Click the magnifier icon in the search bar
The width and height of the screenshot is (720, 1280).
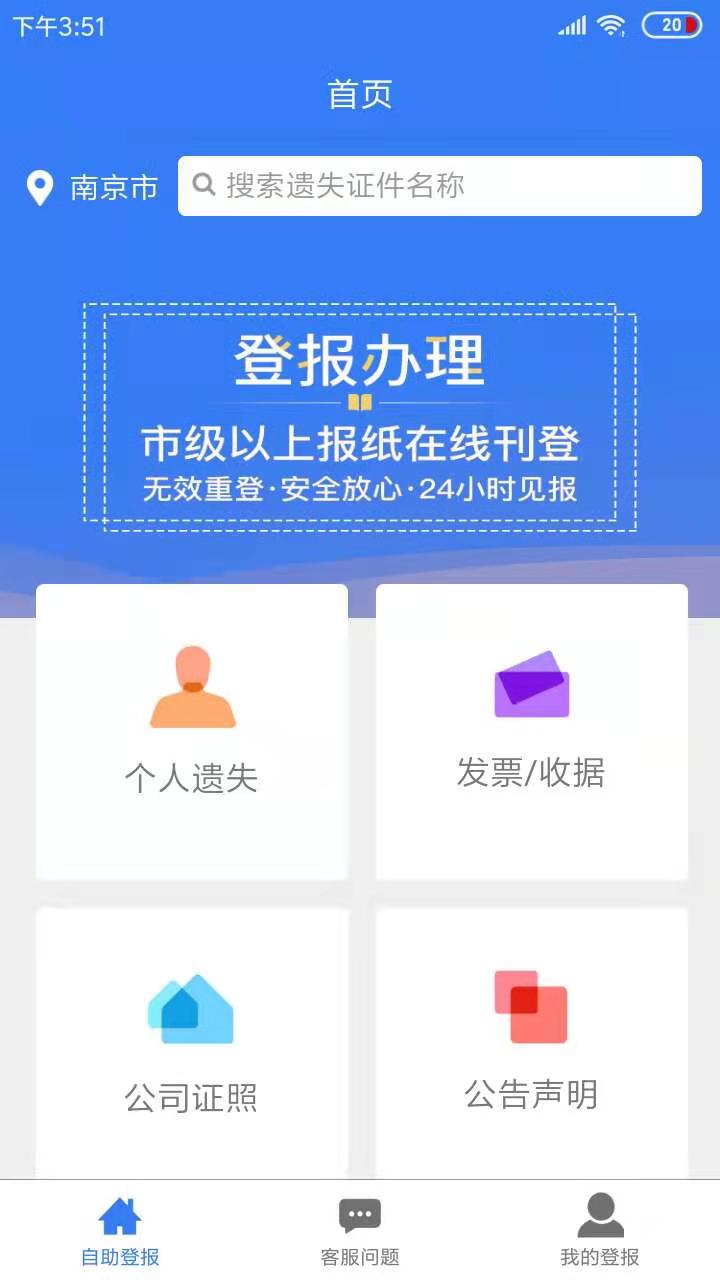click(205, 185)
